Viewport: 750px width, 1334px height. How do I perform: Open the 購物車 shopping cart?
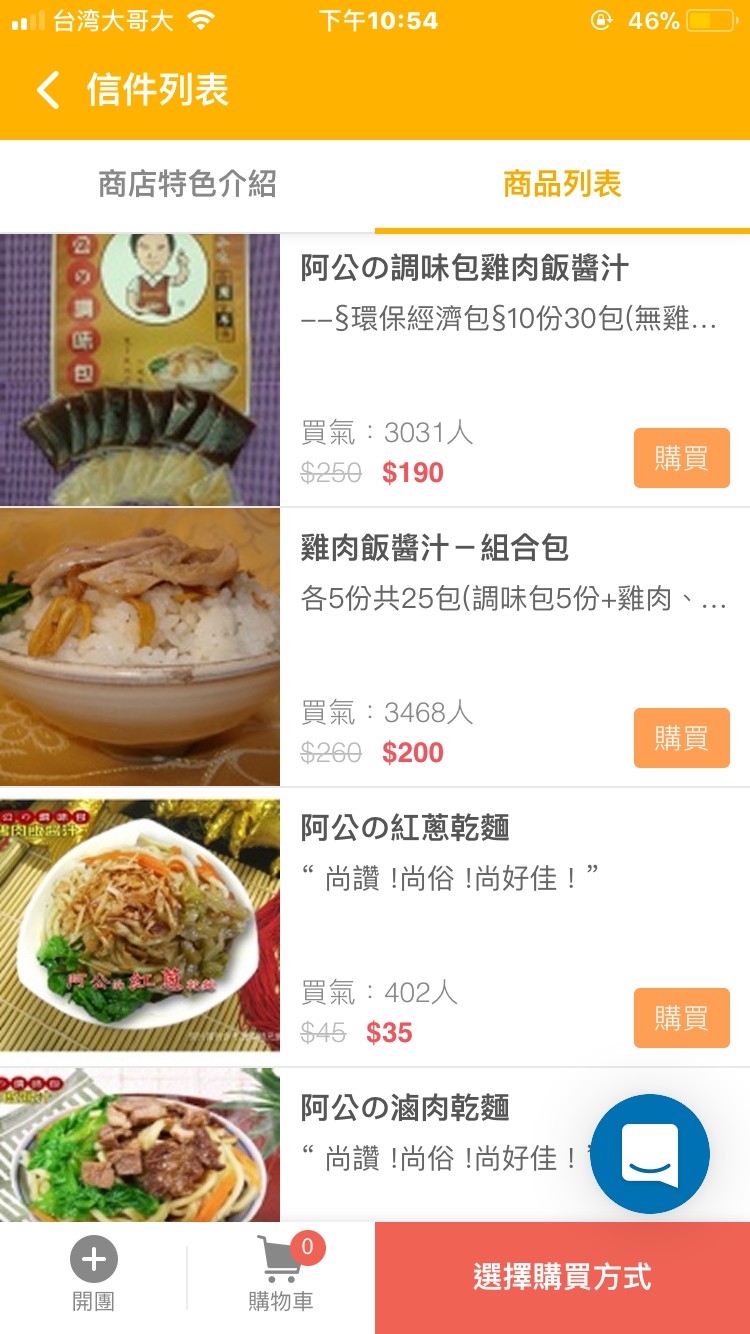pos(281,1275)
